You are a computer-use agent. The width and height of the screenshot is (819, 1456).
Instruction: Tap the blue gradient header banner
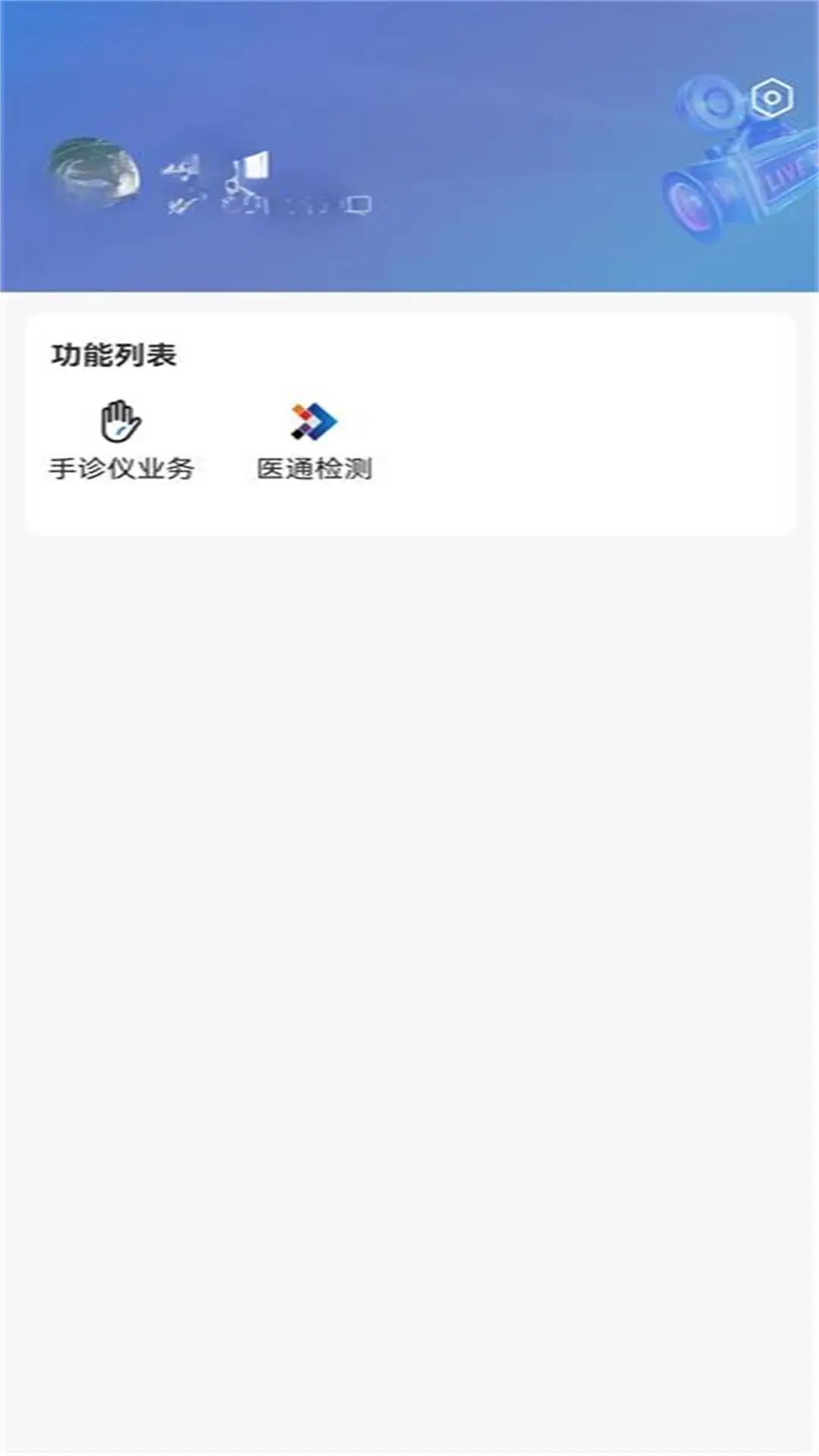click(409, 144)
